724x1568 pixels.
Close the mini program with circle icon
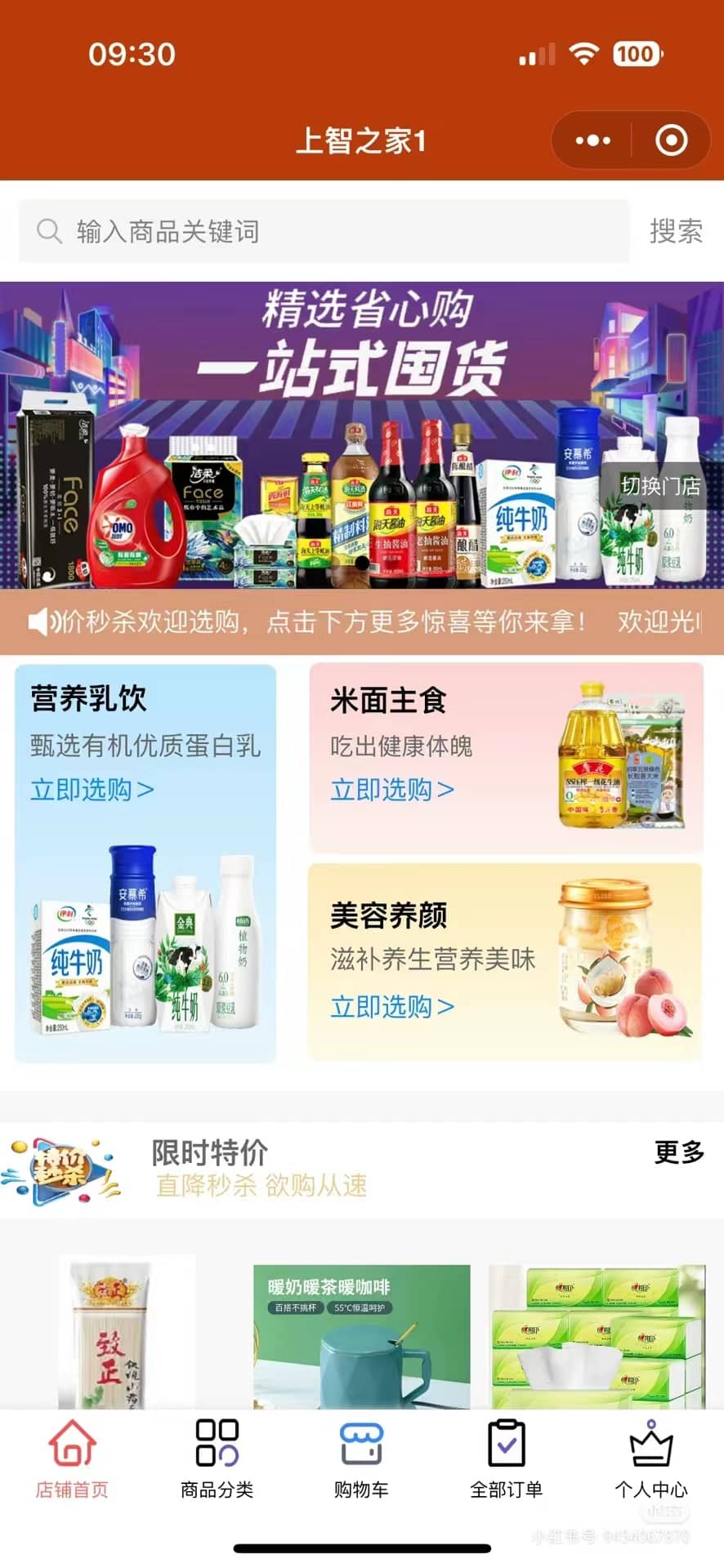671,140
